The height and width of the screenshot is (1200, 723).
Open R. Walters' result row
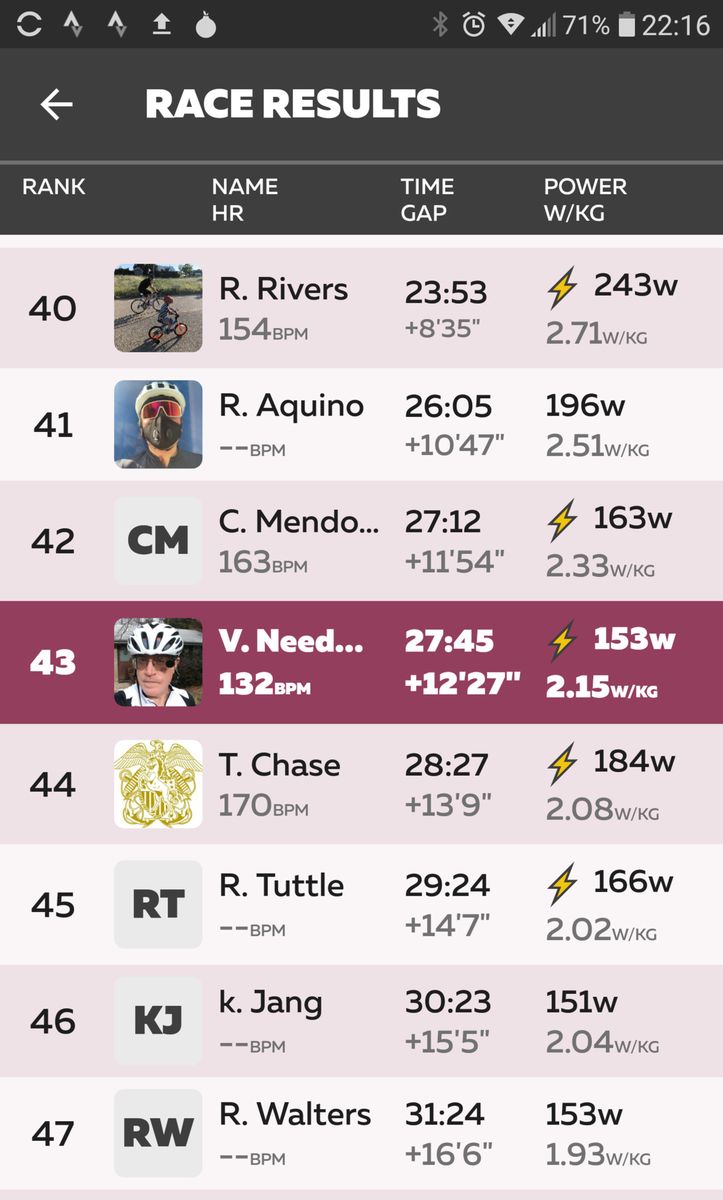[x=360, y=1133]
